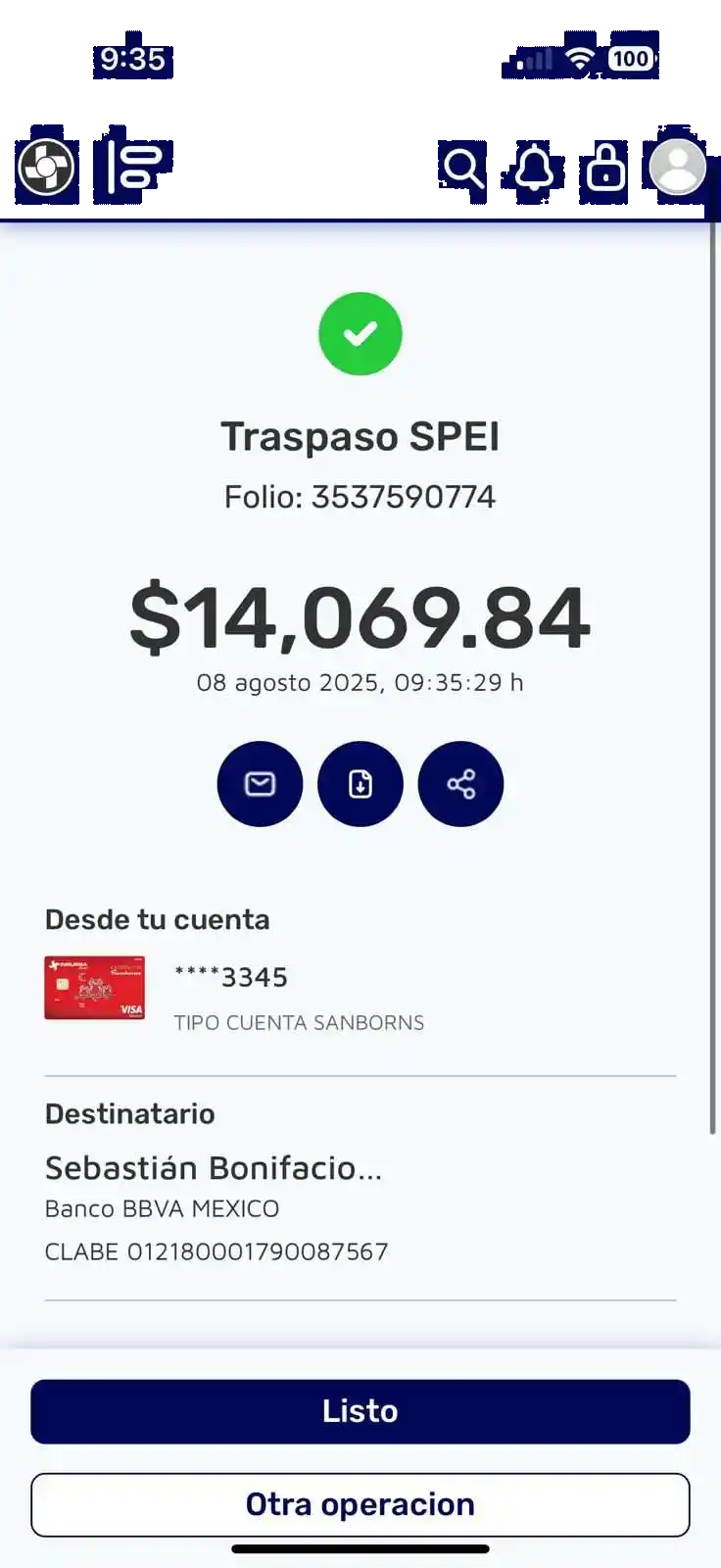Start another with Otra operacion

coord(360,1504)
